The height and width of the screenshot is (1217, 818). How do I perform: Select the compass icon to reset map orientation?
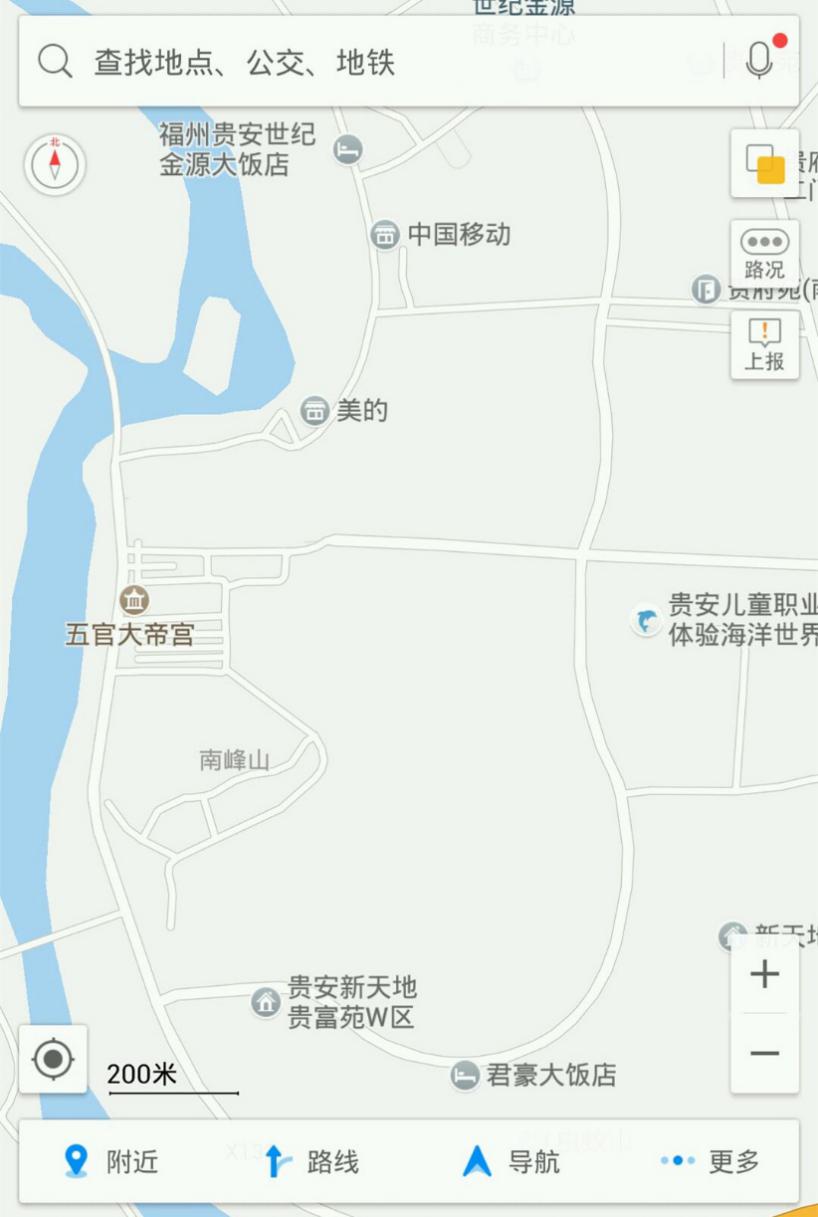[55, 165]
